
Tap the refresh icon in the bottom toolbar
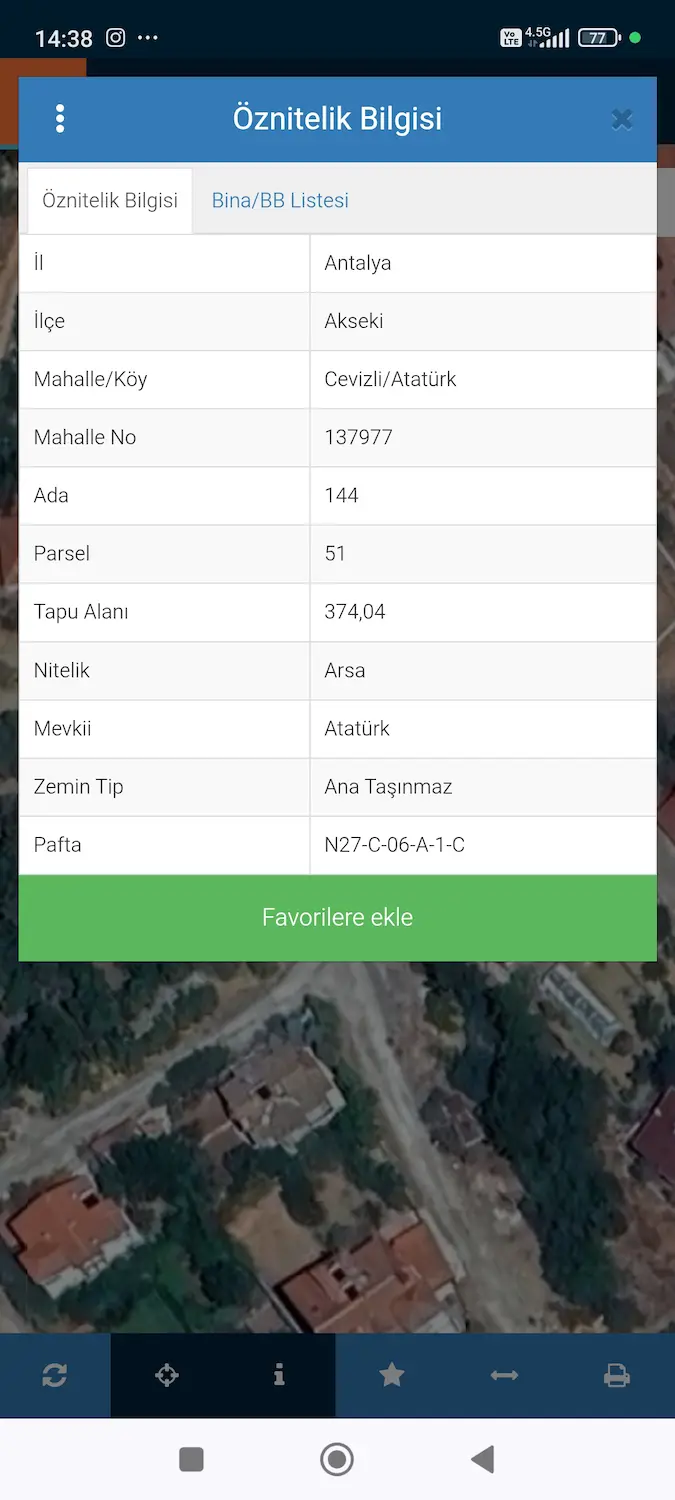coord(55,1376)
